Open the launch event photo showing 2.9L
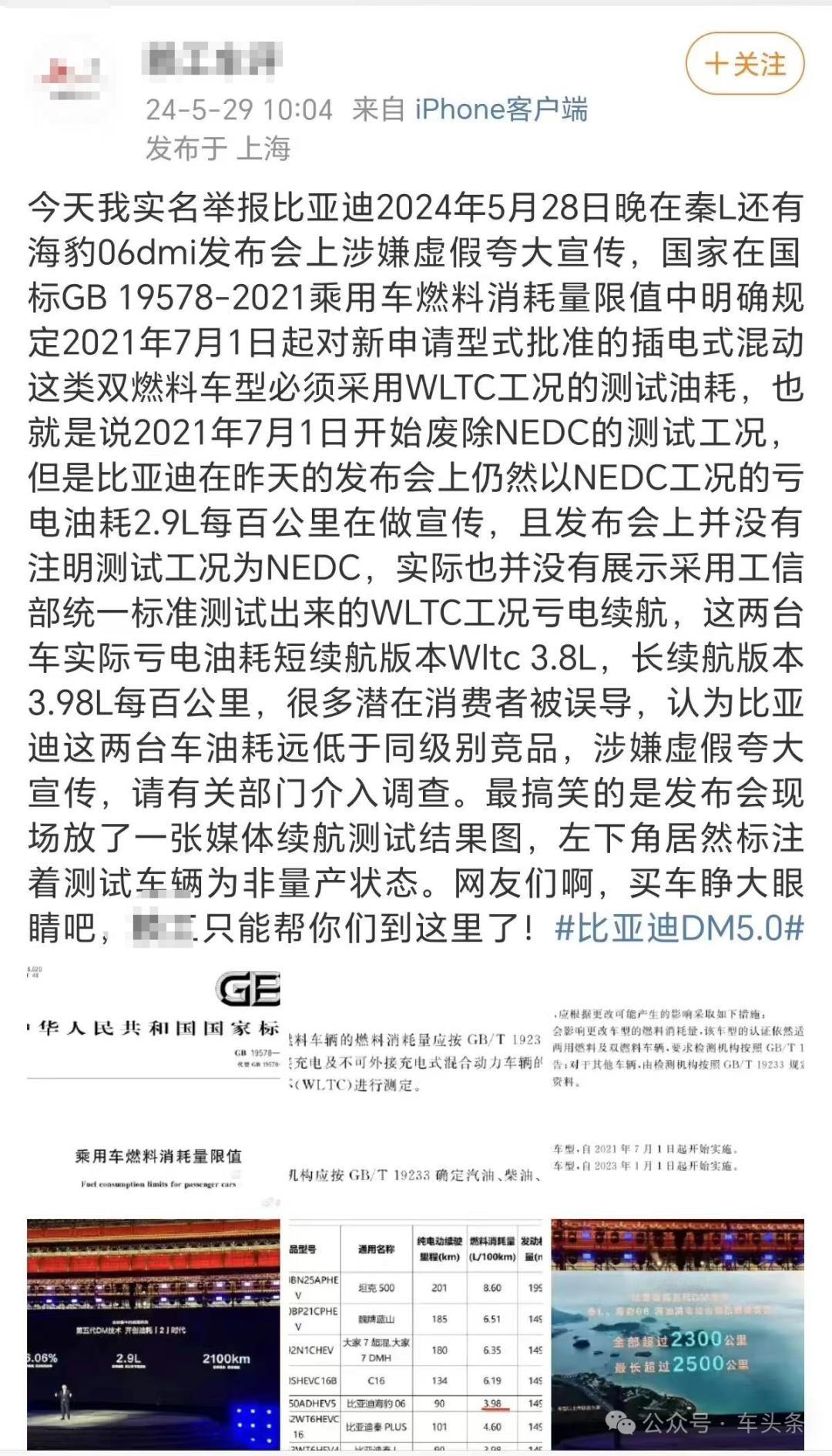 coord(154,1334)
